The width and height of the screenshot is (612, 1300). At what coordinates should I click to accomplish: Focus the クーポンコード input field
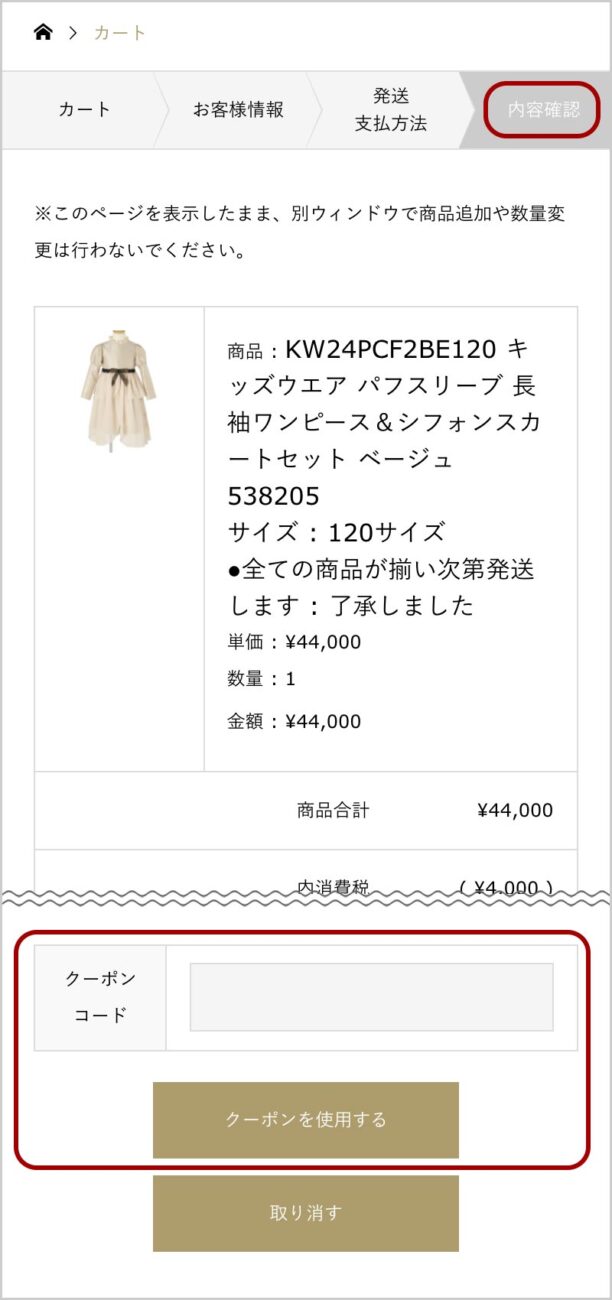371,997
